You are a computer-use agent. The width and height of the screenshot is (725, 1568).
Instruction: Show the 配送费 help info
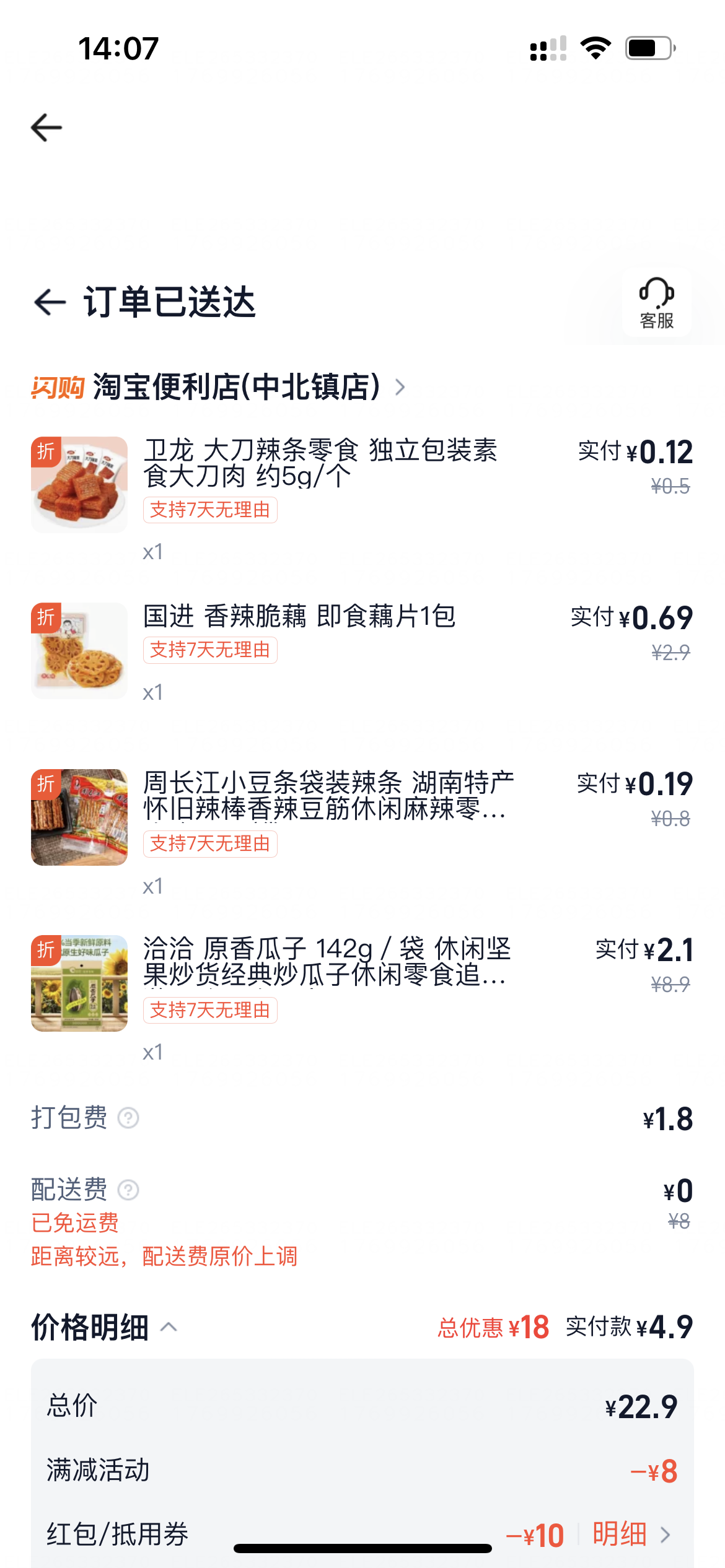(x=128, y=1190)
